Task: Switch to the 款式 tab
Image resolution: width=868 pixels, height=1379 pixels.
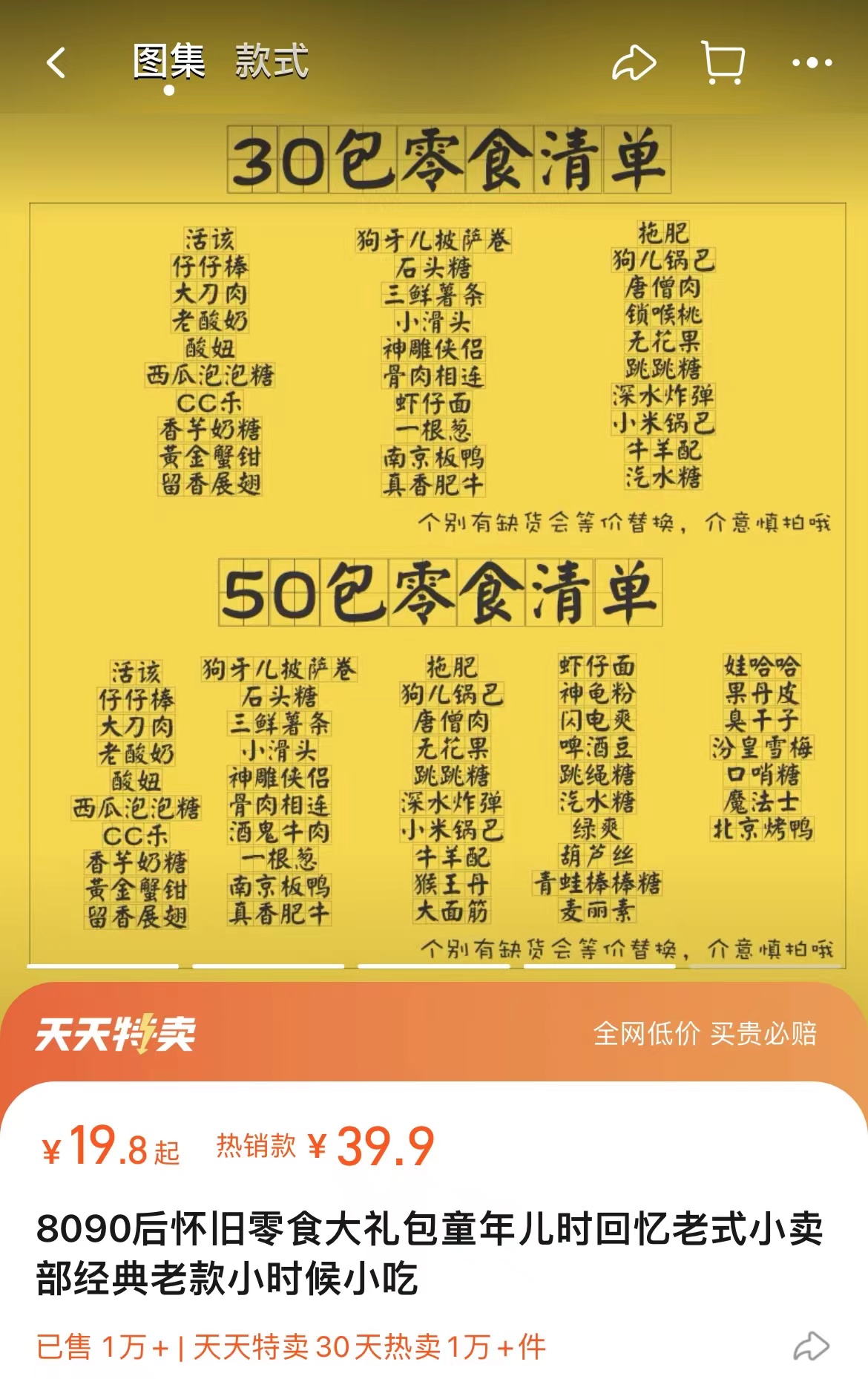Action: [272, 62]
